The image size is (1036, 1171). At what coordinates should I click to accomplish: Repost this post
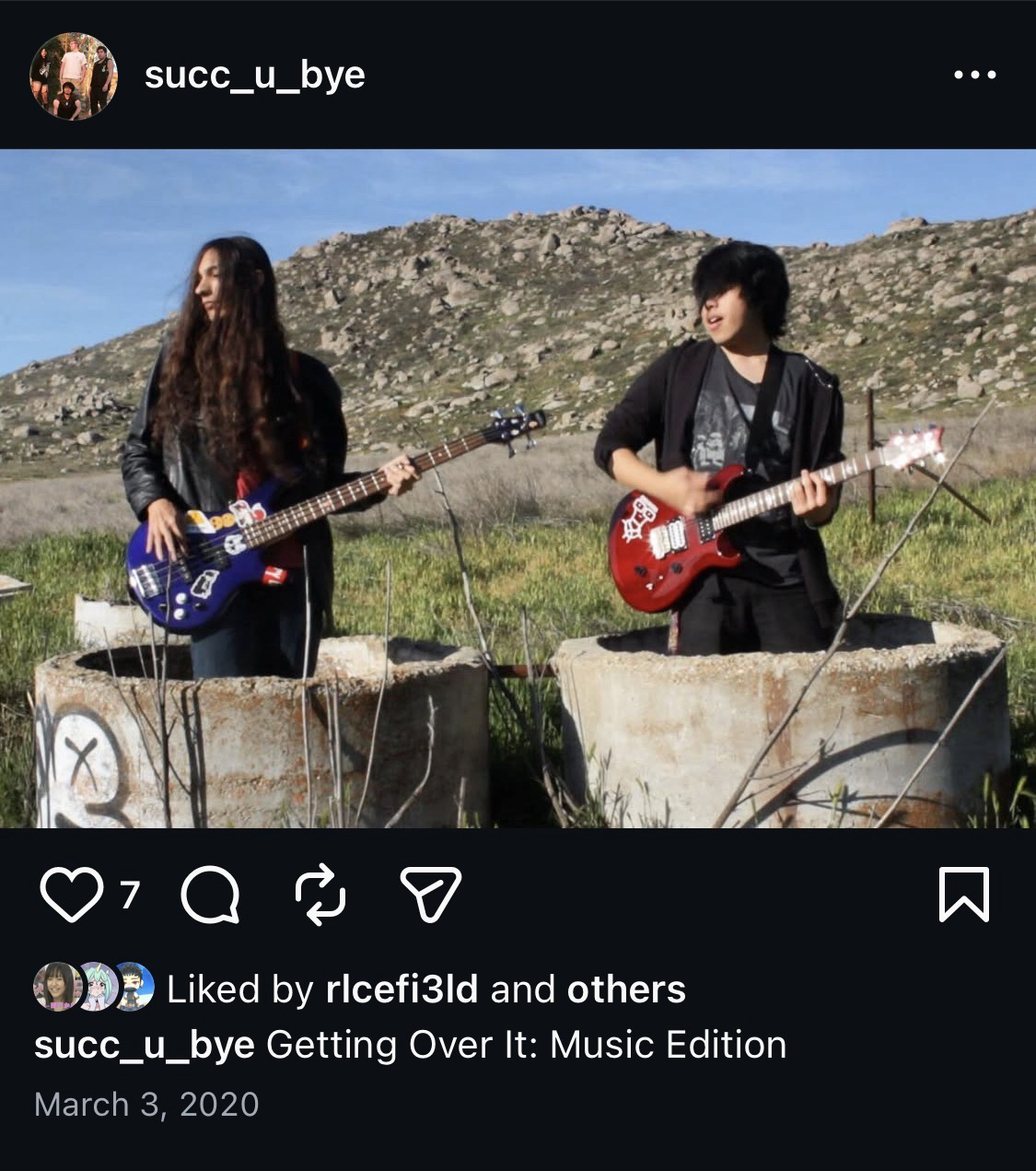click(x=320, y=895)
